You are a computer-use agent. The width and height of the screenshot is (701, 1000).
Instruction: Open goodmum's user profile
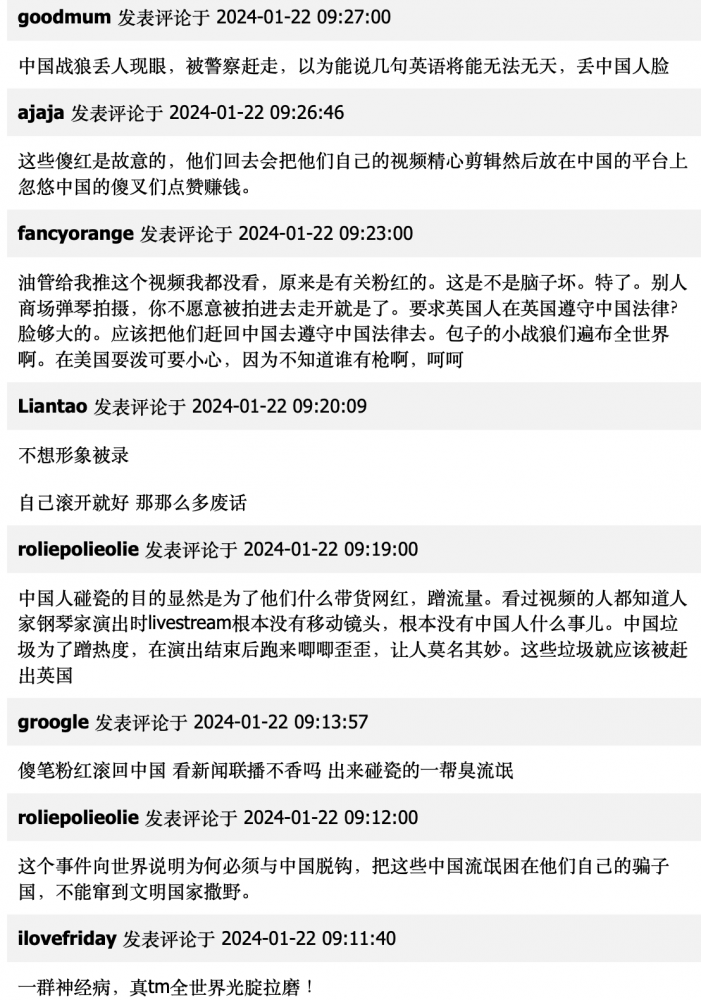coord(64,18)
